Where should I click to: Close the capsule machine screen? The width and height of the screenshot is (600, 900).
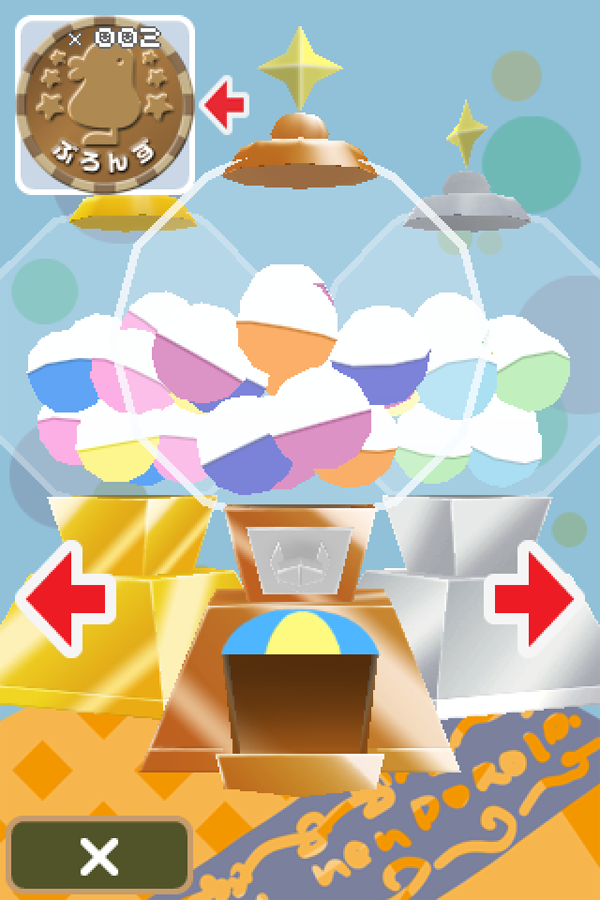(99, 856)
